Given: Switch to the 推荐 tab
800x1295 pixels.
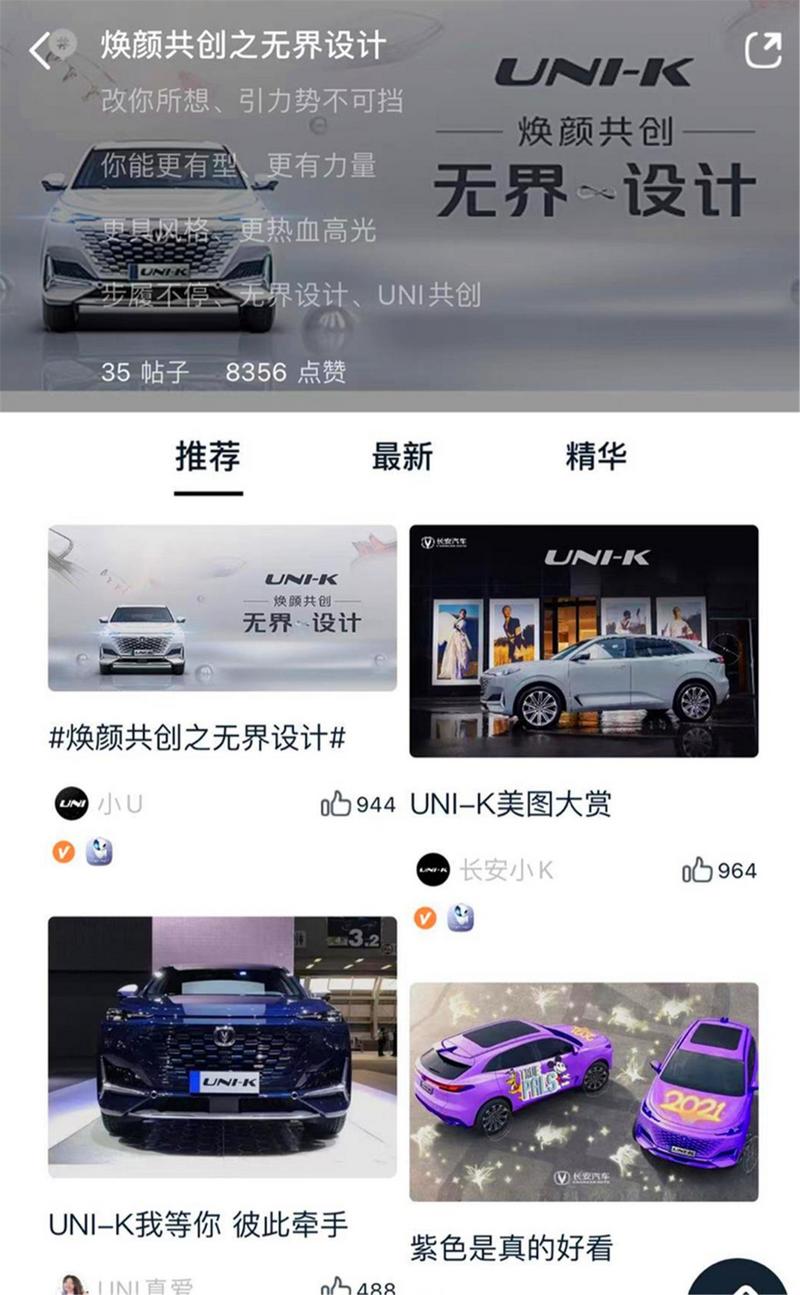Looking at the screenshot, I should tap(208, 456).
